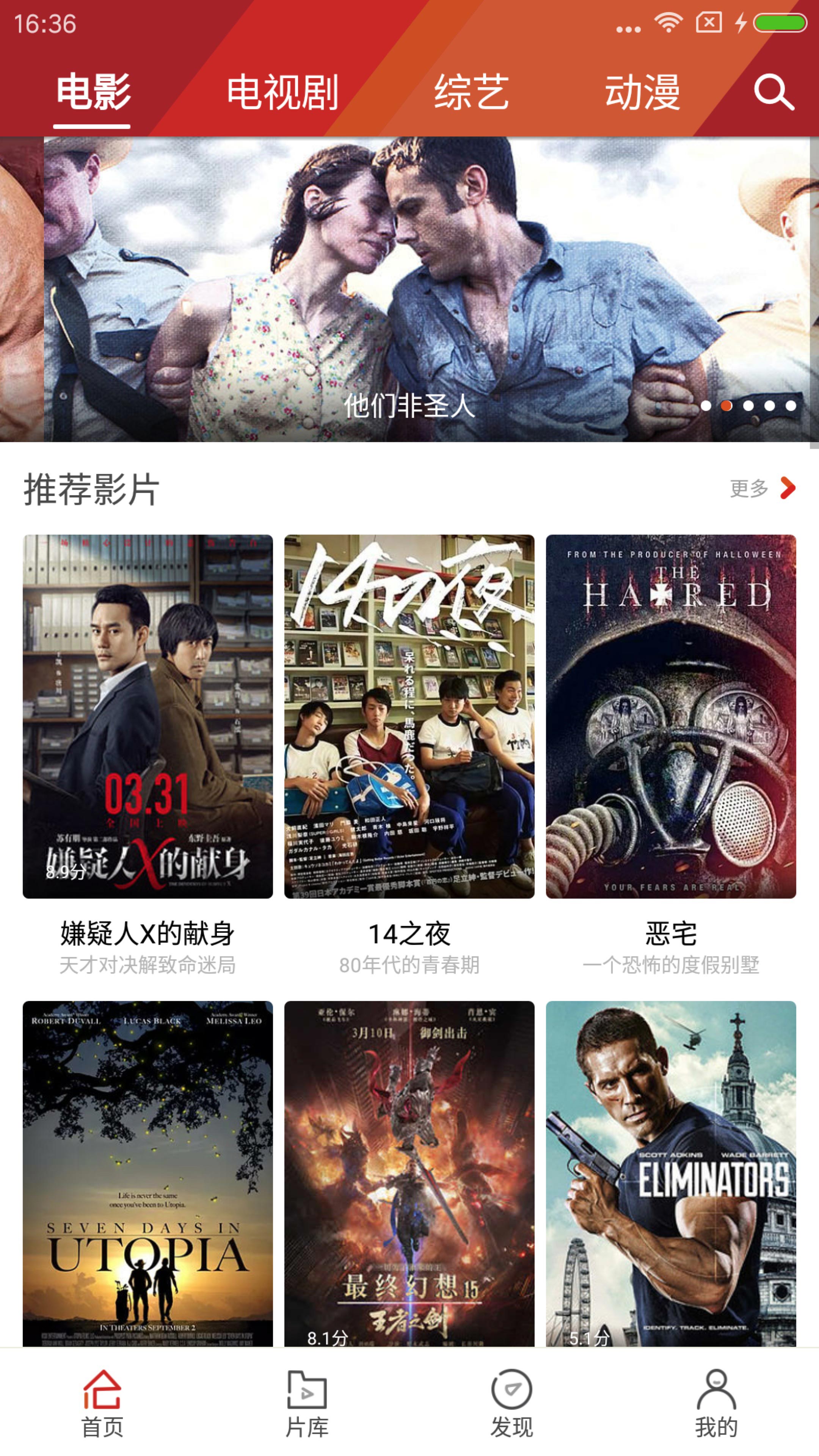Switch to the 片库 library tab
The image size is (819, 1456).
pos(307,1403)
